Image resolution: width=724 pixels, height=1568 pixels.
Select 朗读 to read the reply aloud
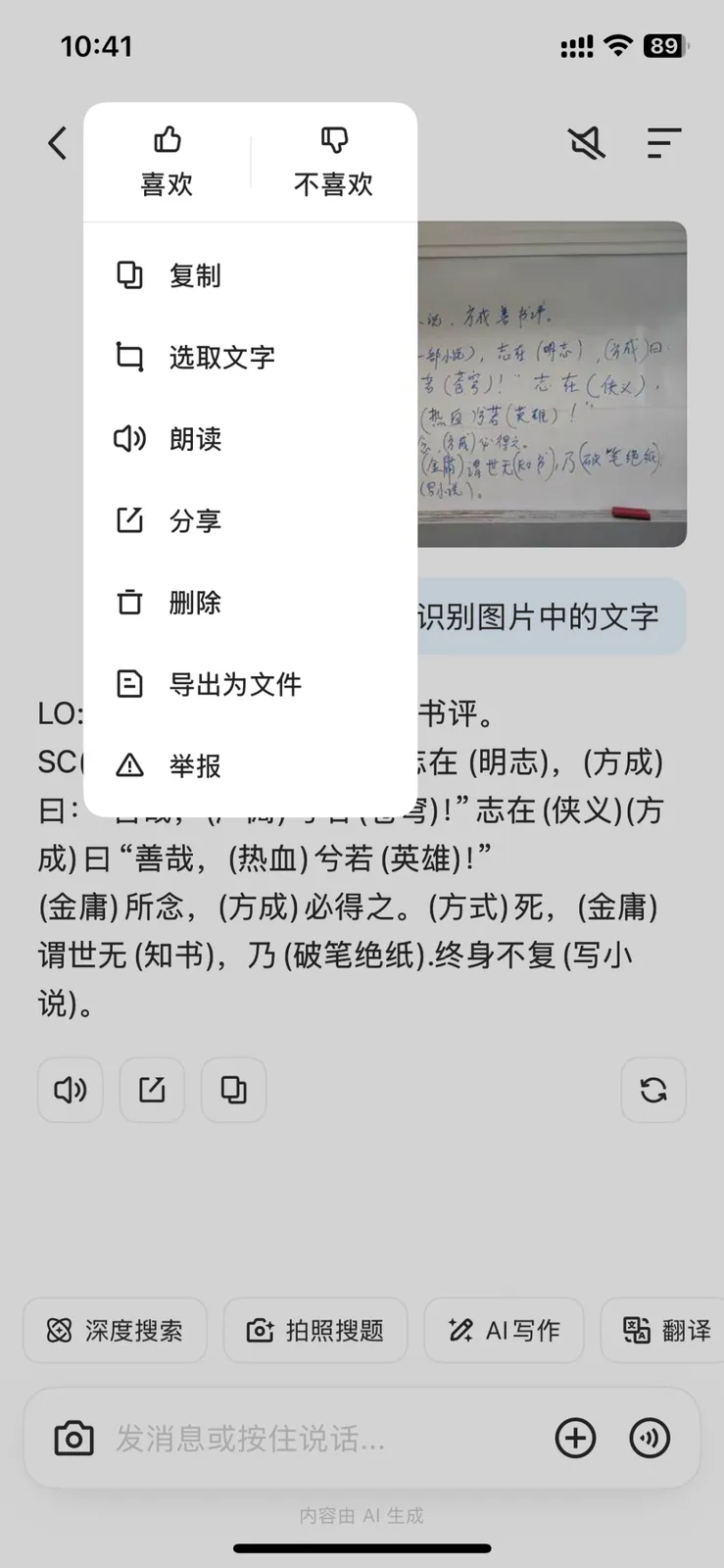(251, 438)
